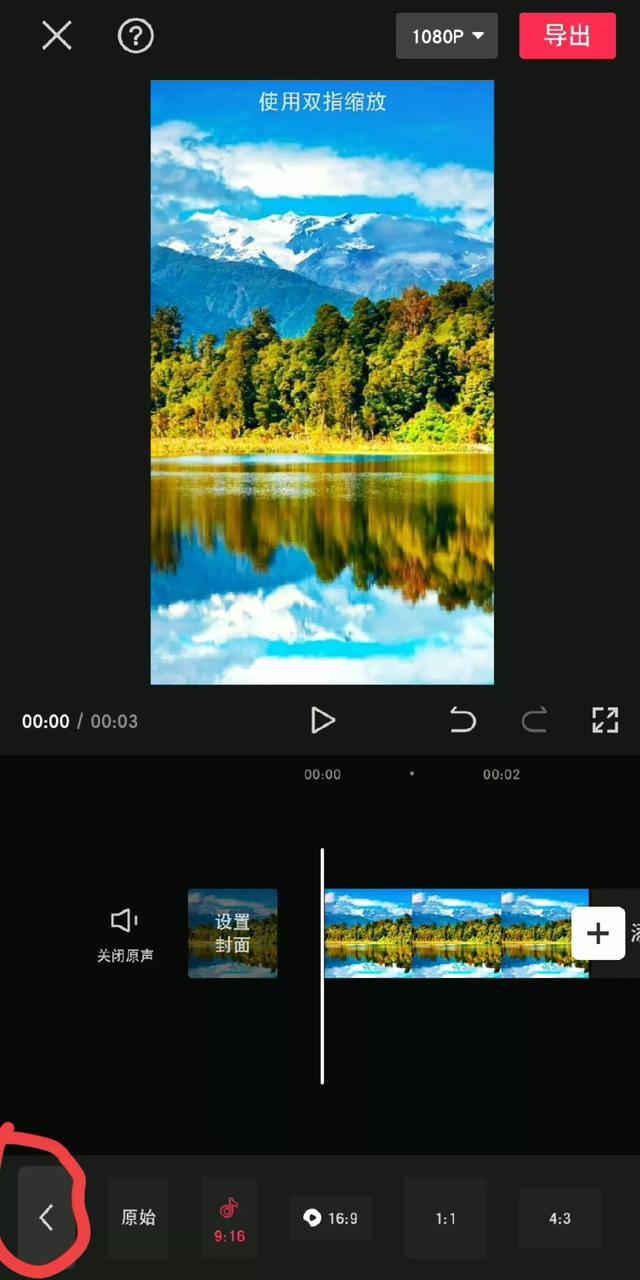Open the help question mark icon
Viewport: 640px width, 1280px height.
pyautogui.click(x=136, y=36)
